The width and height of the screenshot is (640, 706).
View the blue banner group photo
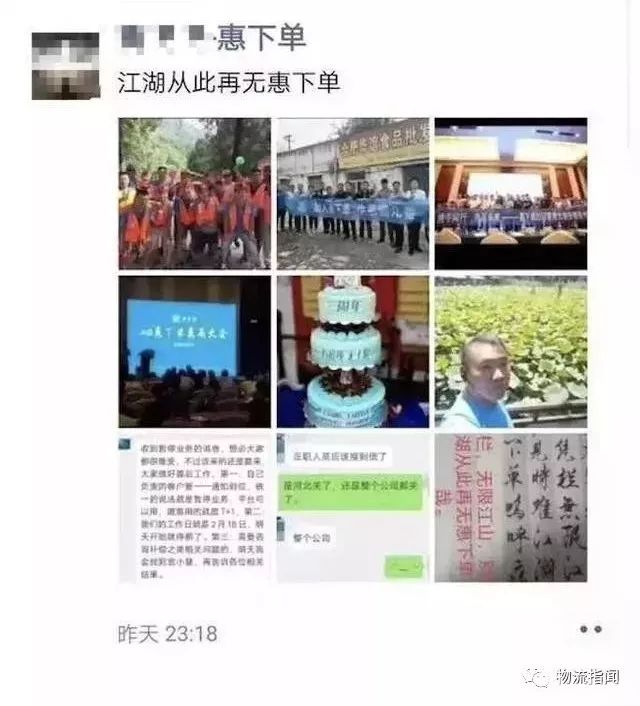pos(352,193)
